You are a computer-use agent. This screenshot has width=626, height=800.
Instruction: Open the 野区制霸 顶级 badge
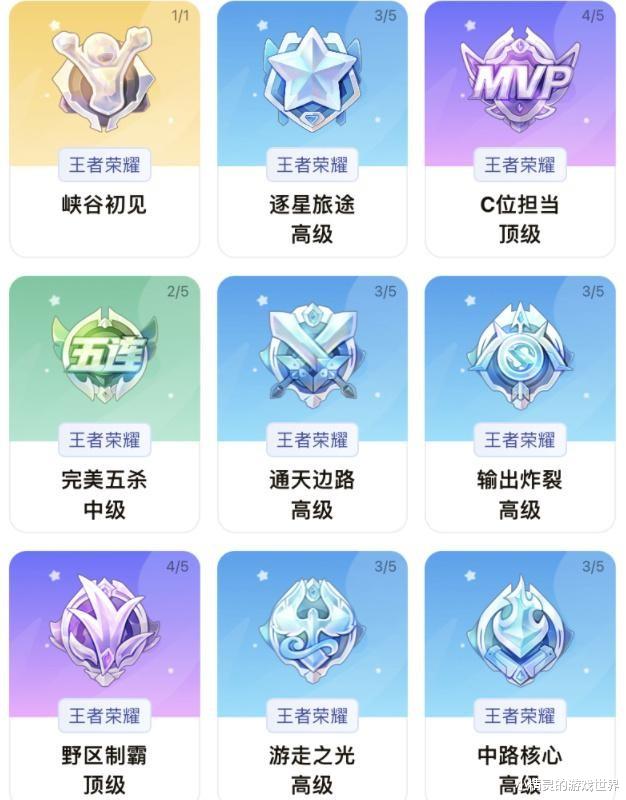tap(104, 675)
